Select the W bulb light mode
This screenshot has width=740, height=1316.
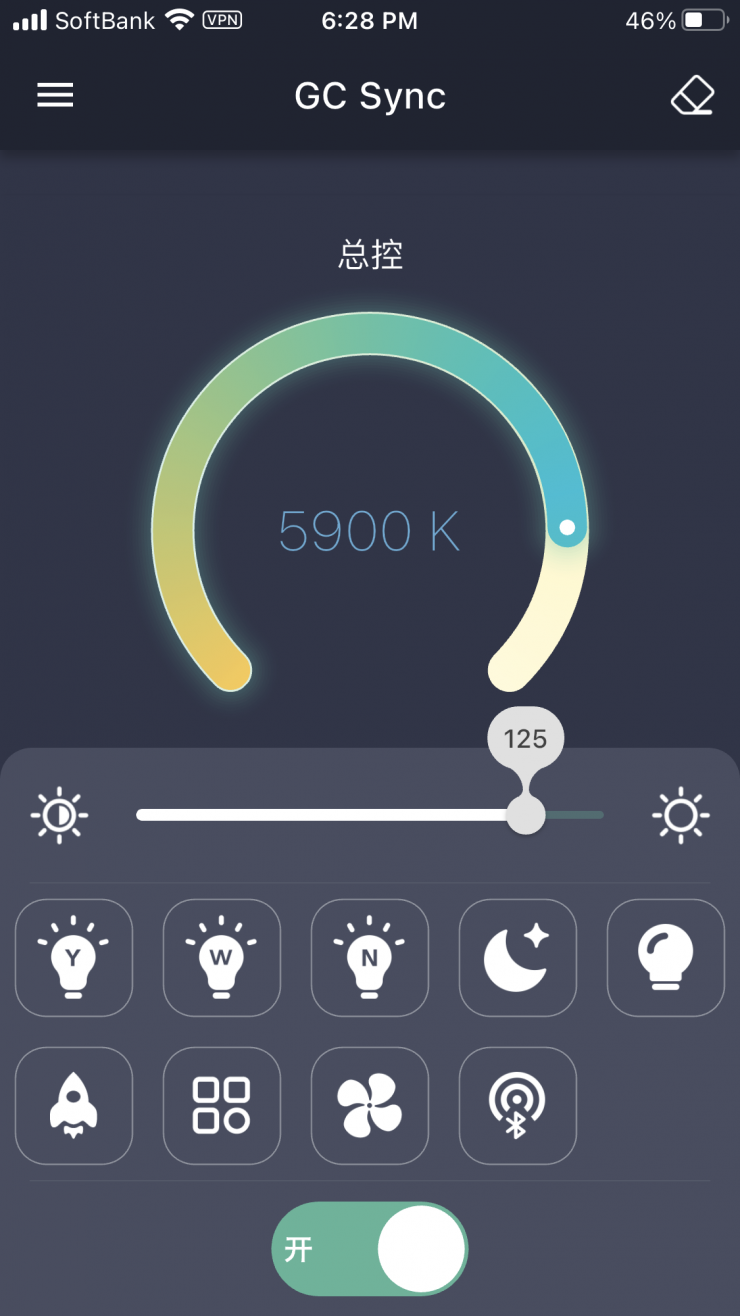coord(222,957)
